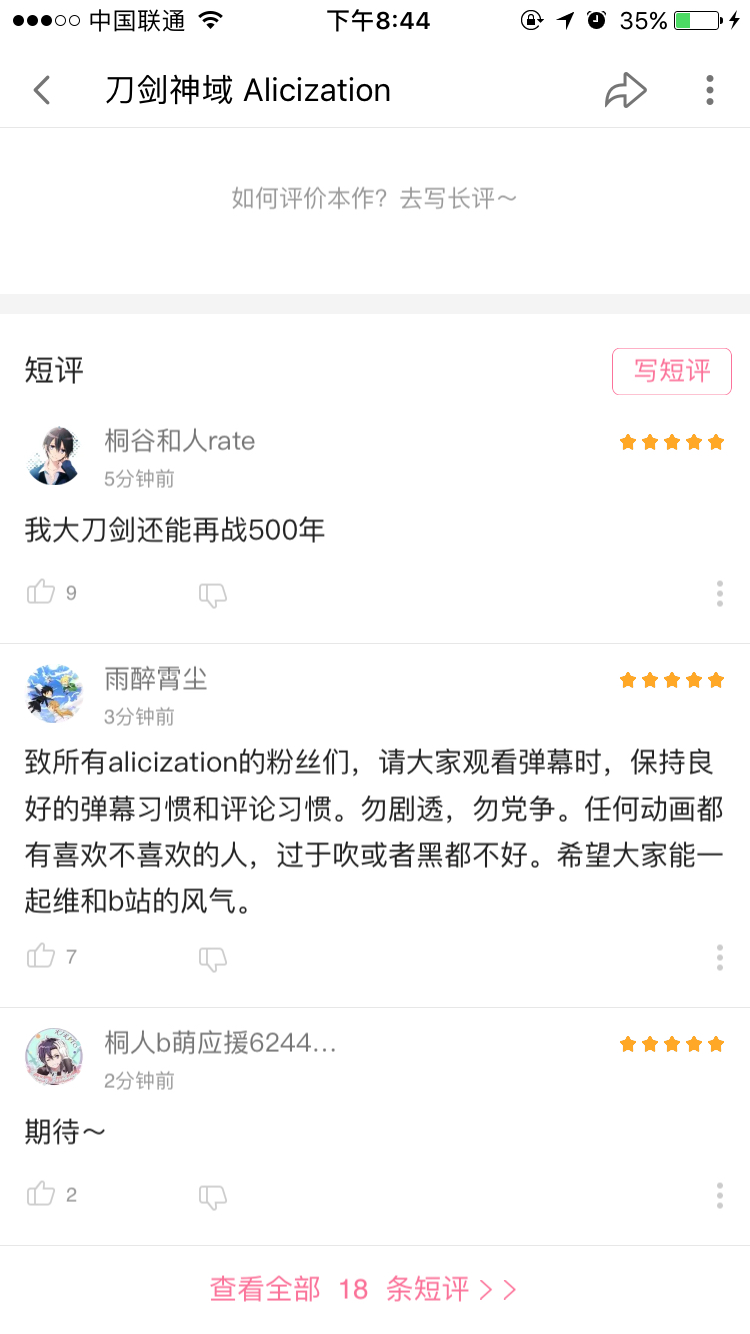Image resolution: width=750 pixels, height=1334 pixels.
Task: Go back using the top-left arrow
Action: click(42, 90)
